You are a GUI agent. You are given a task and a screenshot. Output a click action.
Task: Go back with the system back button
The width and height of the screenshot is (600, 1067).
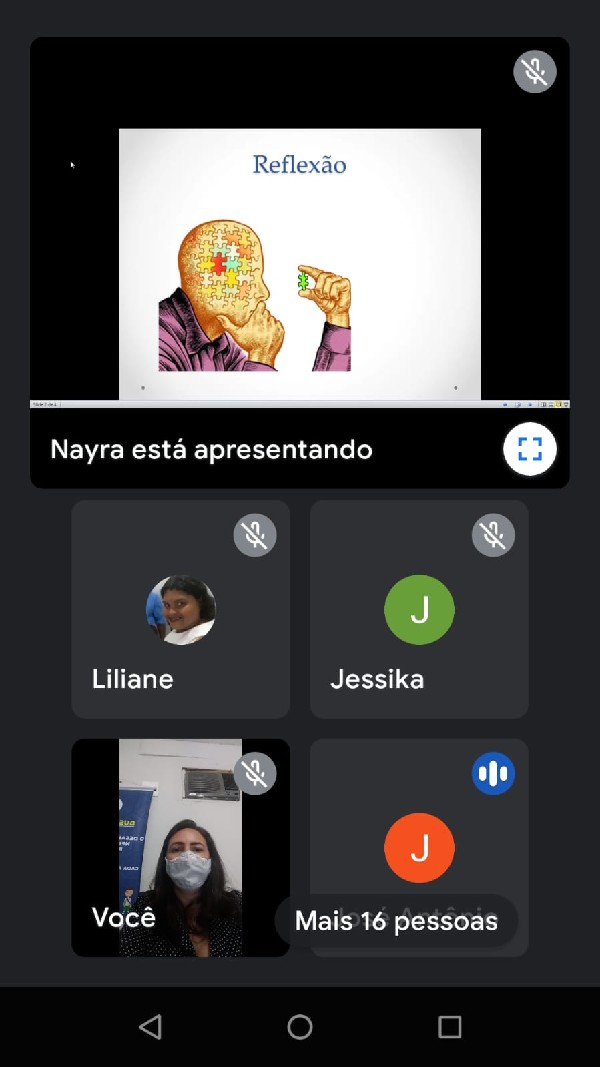(x=150, y=1027)
